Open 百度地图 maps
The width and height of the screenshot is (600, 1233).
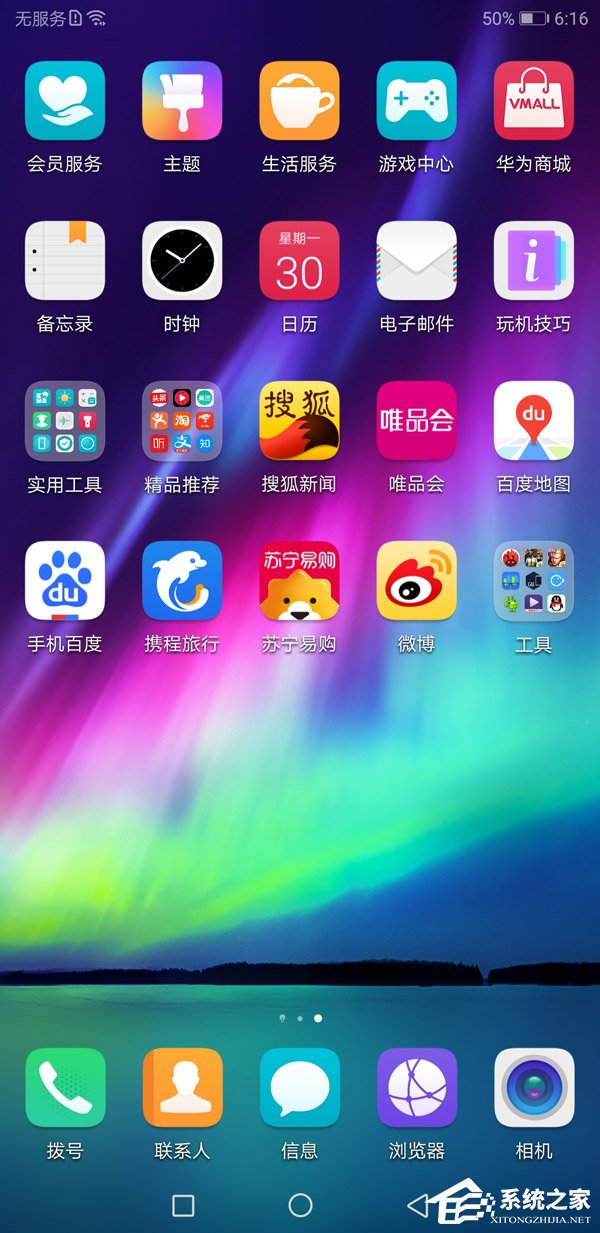tap(533, 421)
